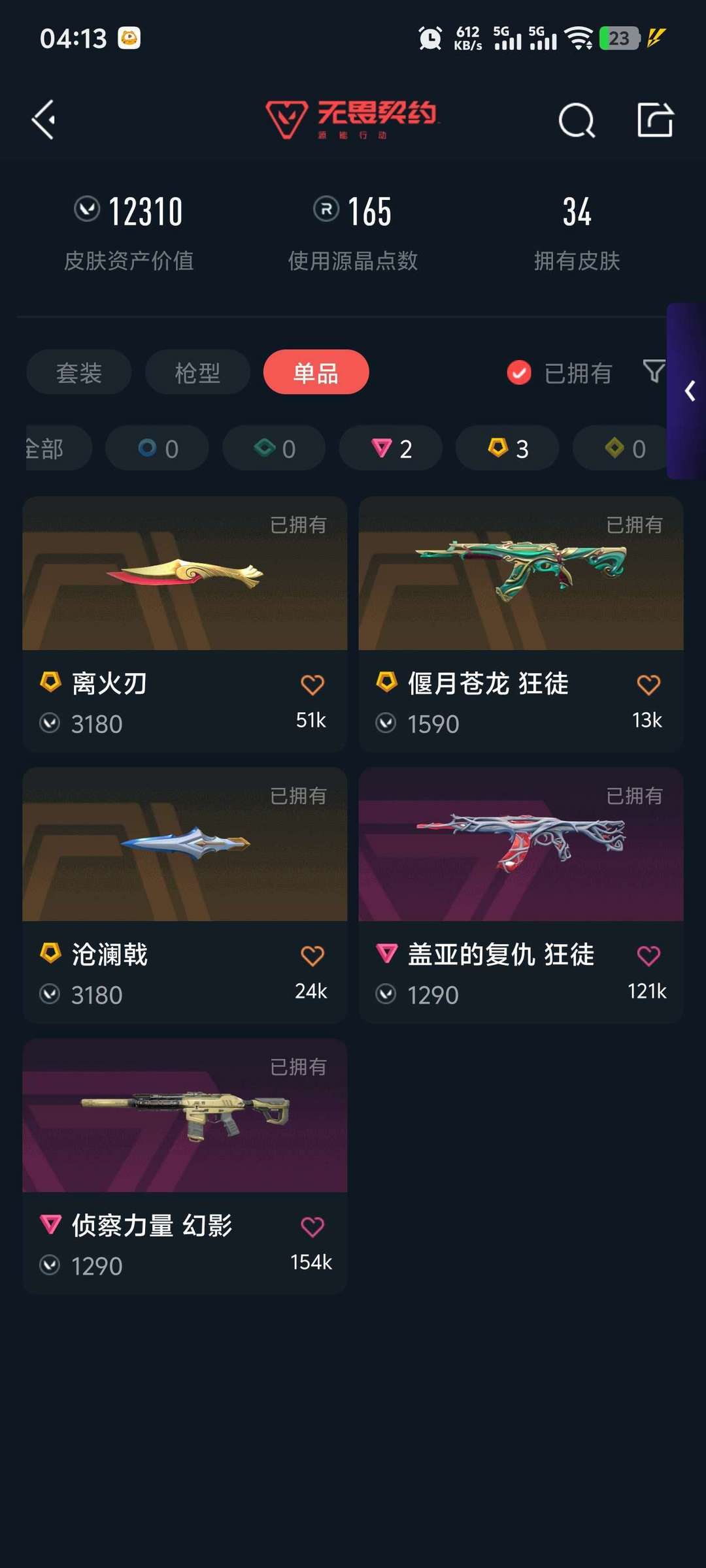
Task: Like the 侦察力量 幻影 skin
Action: [x=312, y=1227]
